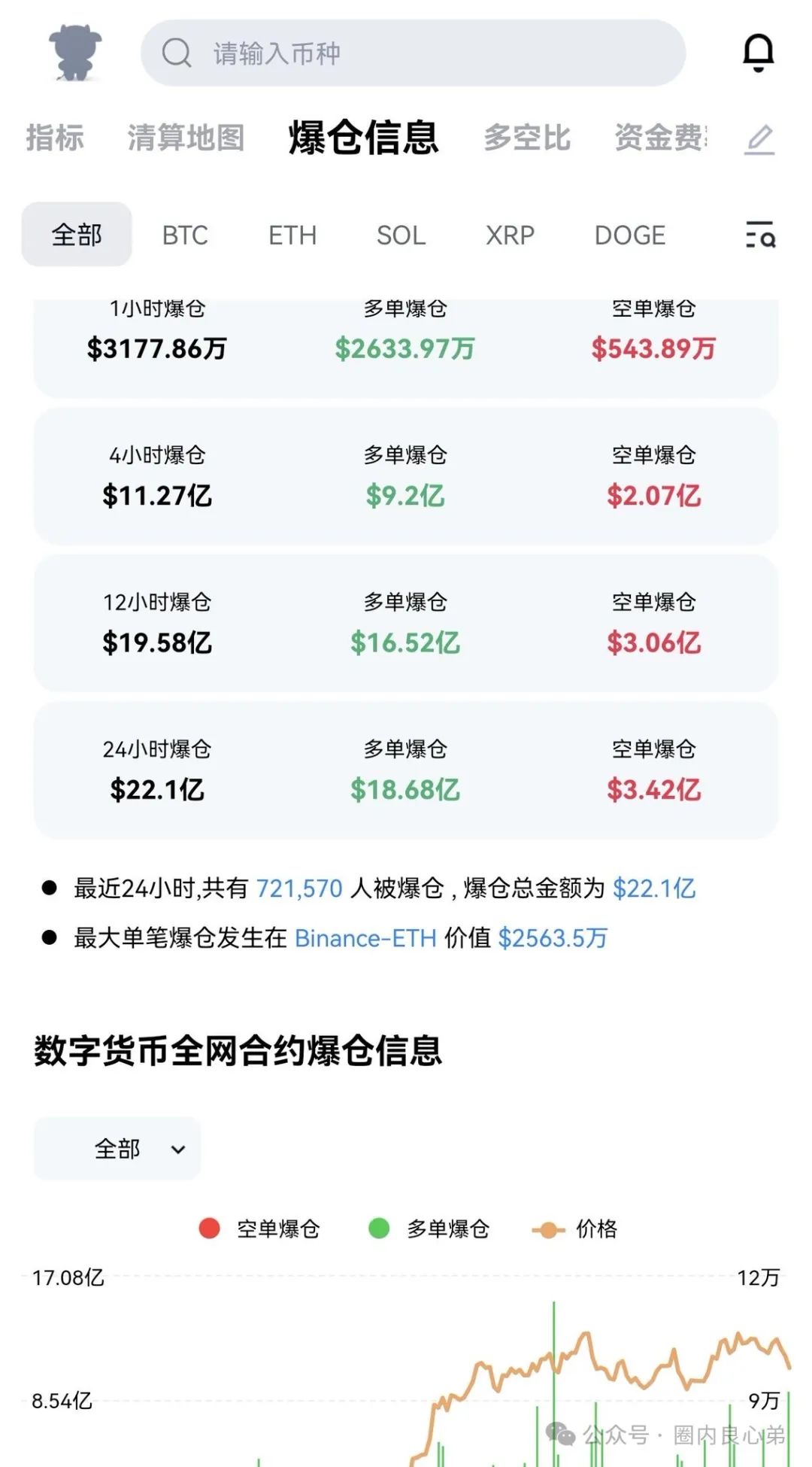812x1467 pixels.
Task: Toggle 空单爆仓 legend series
Action: [x=259, y=1229]
